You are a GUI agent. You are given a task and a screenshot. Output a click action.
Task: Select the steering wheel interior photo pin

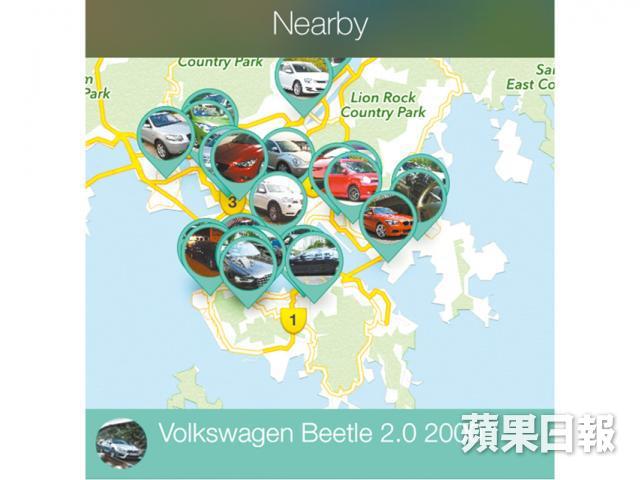point(420,188)
